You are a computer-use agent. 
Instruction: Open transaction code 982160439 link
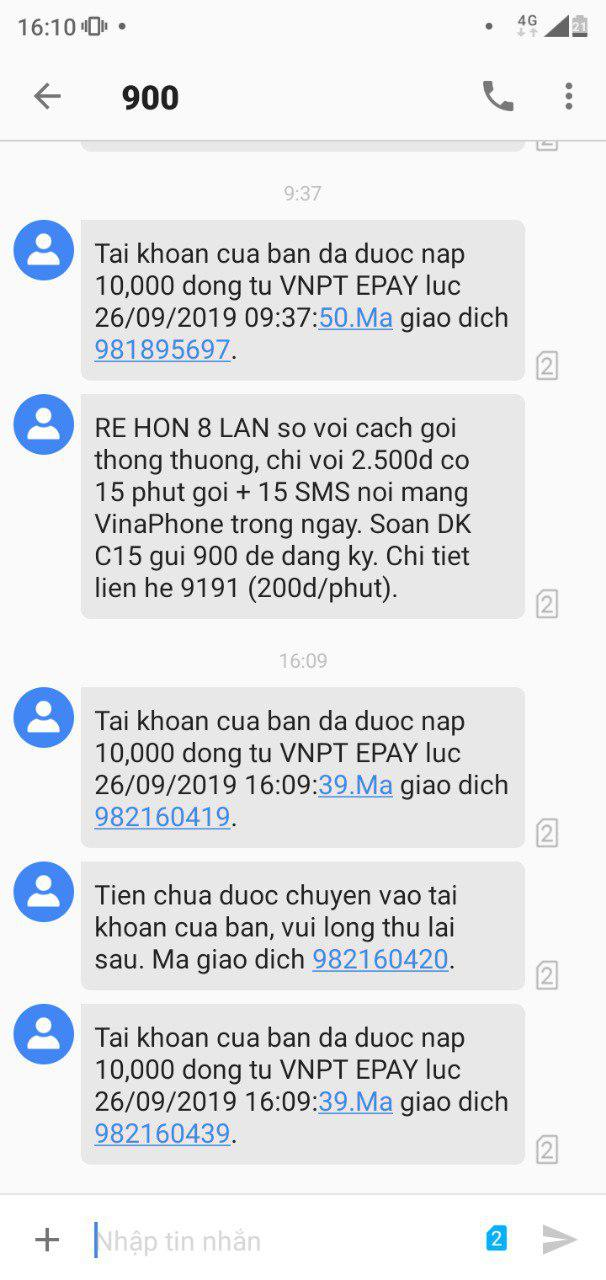click(x=162, y=1134)
